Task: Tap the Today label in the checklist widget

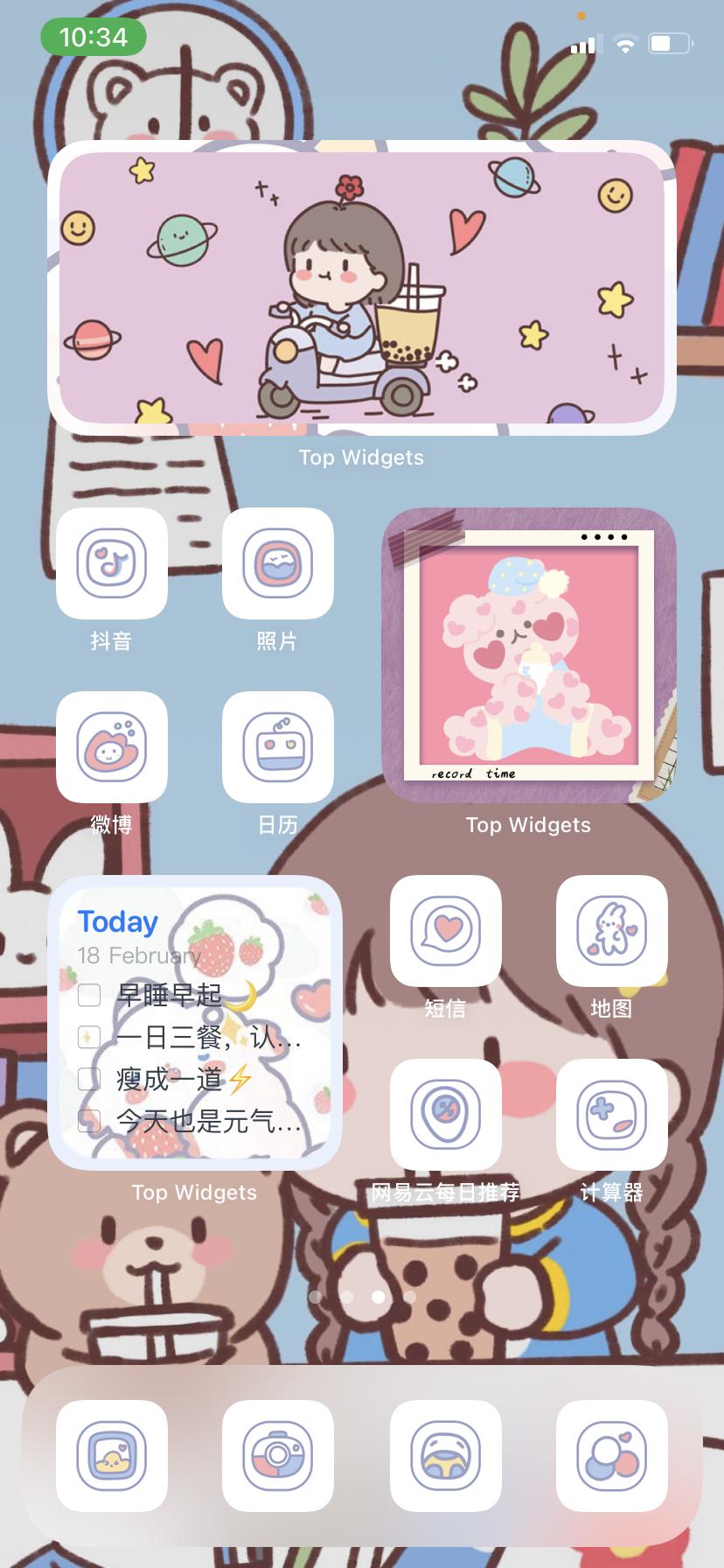Action: pyautogui.click(x=117, y=921)
